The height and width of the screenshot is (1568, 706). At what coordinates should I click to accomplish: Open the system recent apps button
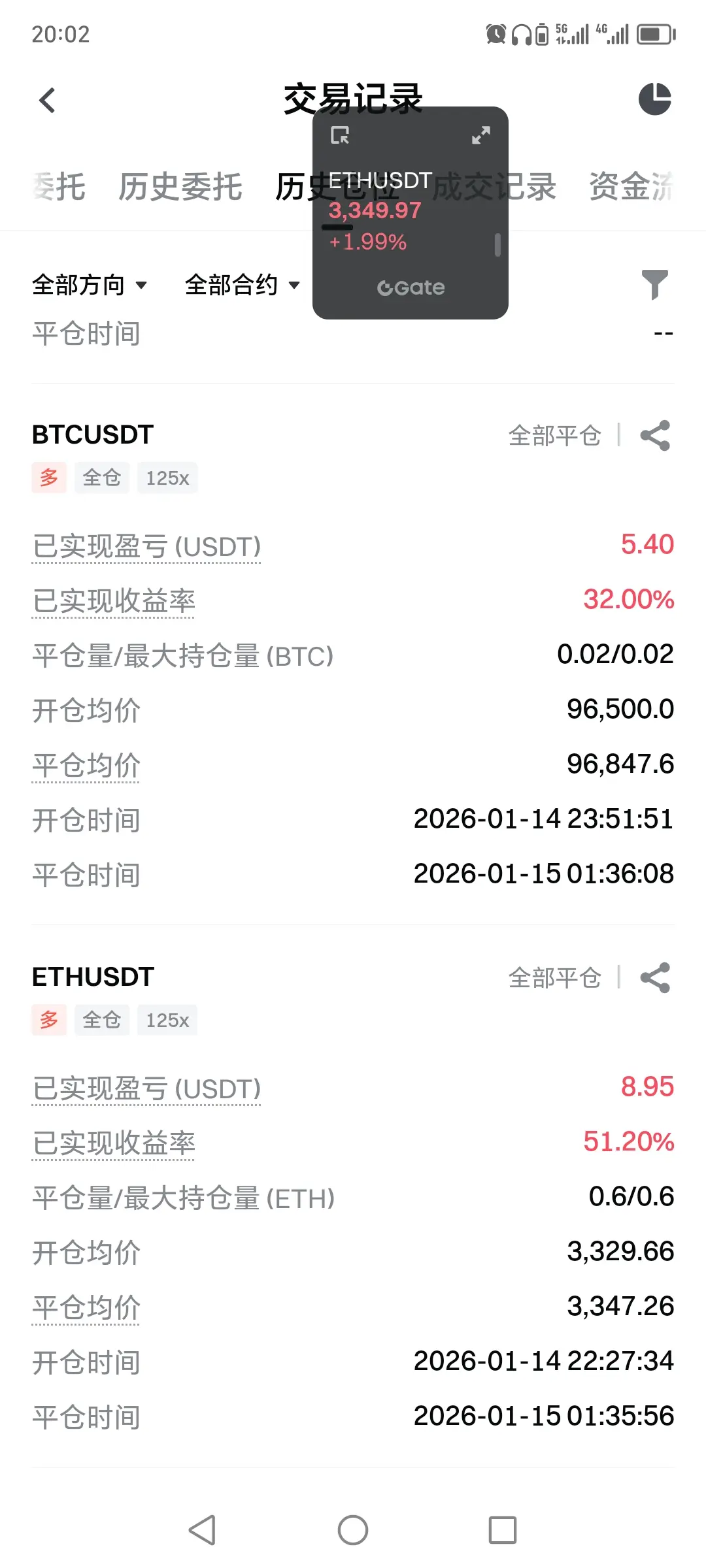(503, 1530)
